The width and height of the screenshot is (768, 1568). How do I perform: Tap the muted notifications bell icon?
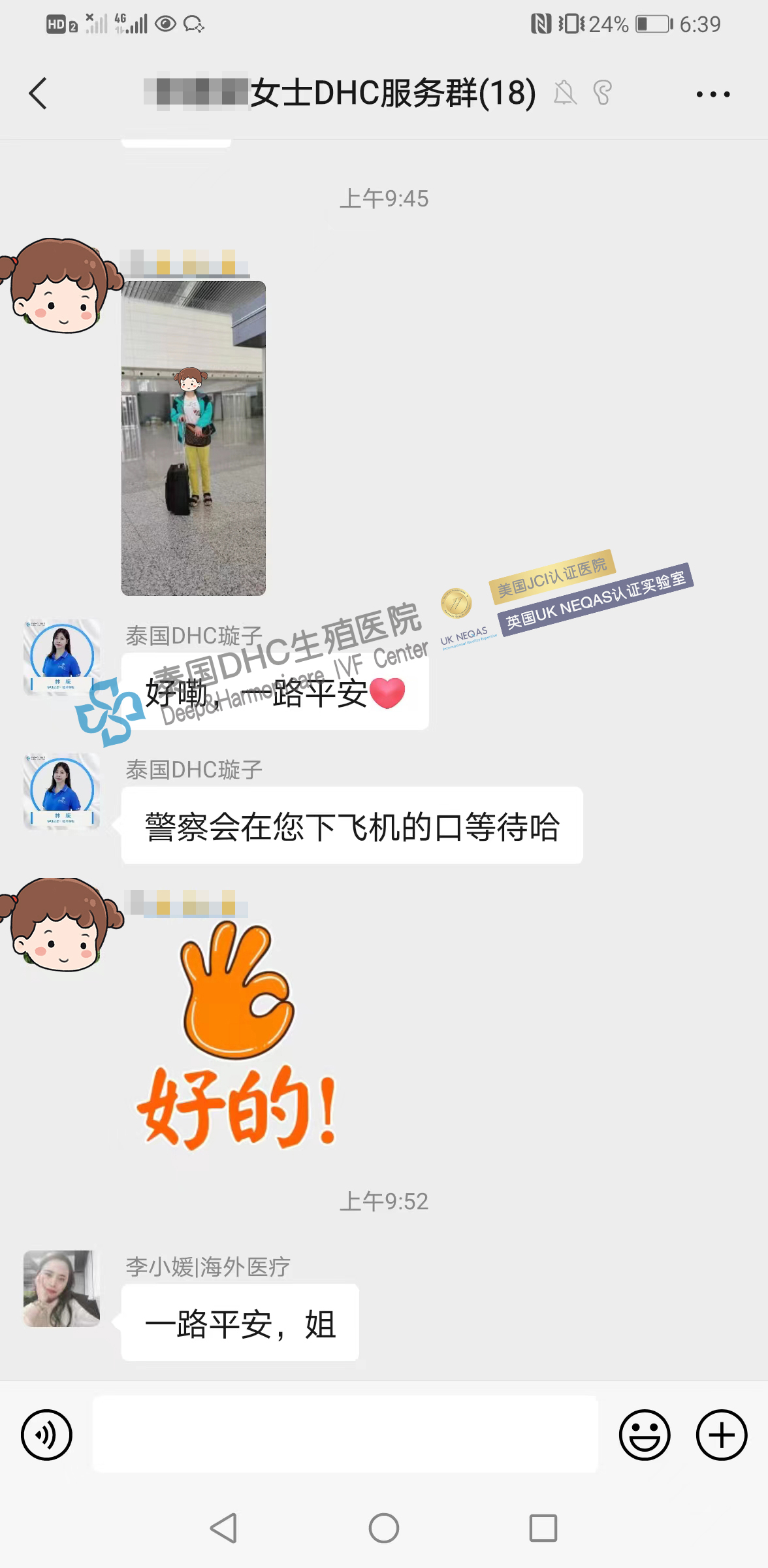click(566, 93)
